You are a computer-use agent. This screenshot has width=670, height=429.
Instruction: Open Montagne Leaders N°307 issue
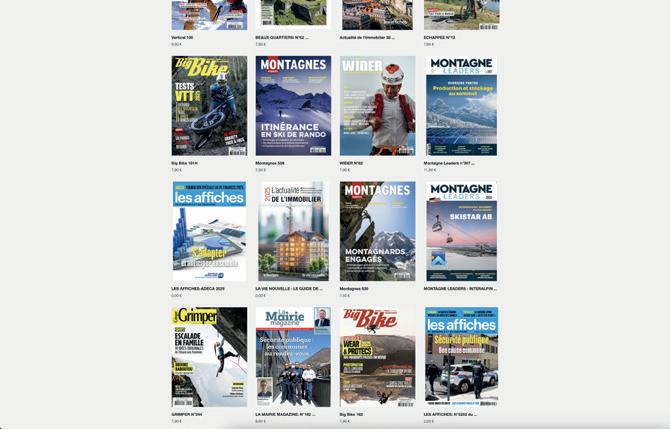tap(461, 106)
